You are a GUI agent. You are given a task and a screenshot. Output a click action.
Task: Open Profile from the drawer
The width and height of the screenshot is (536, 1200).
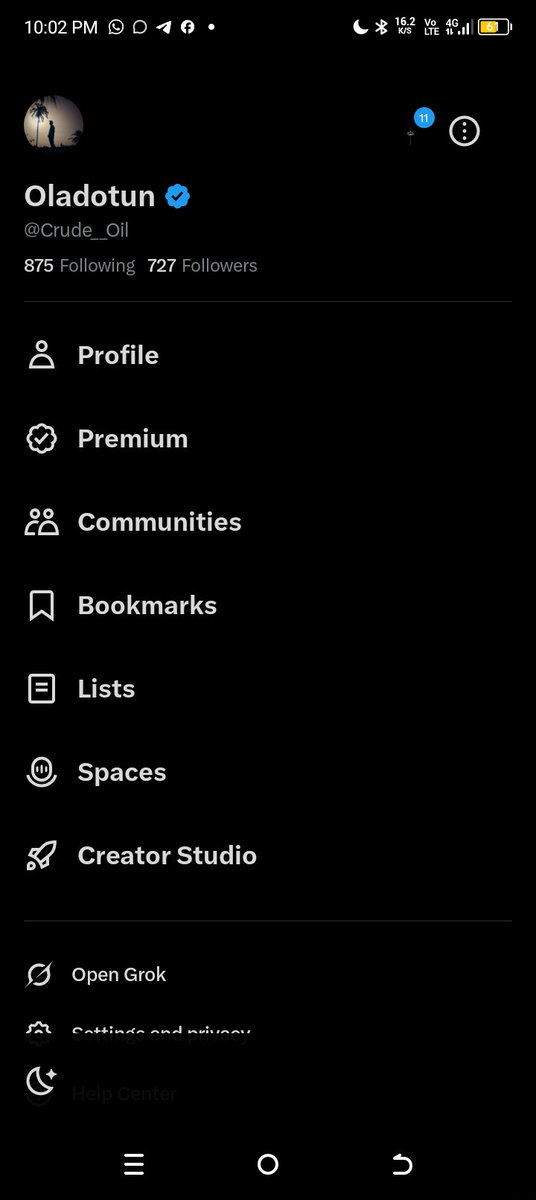point(268,355)
